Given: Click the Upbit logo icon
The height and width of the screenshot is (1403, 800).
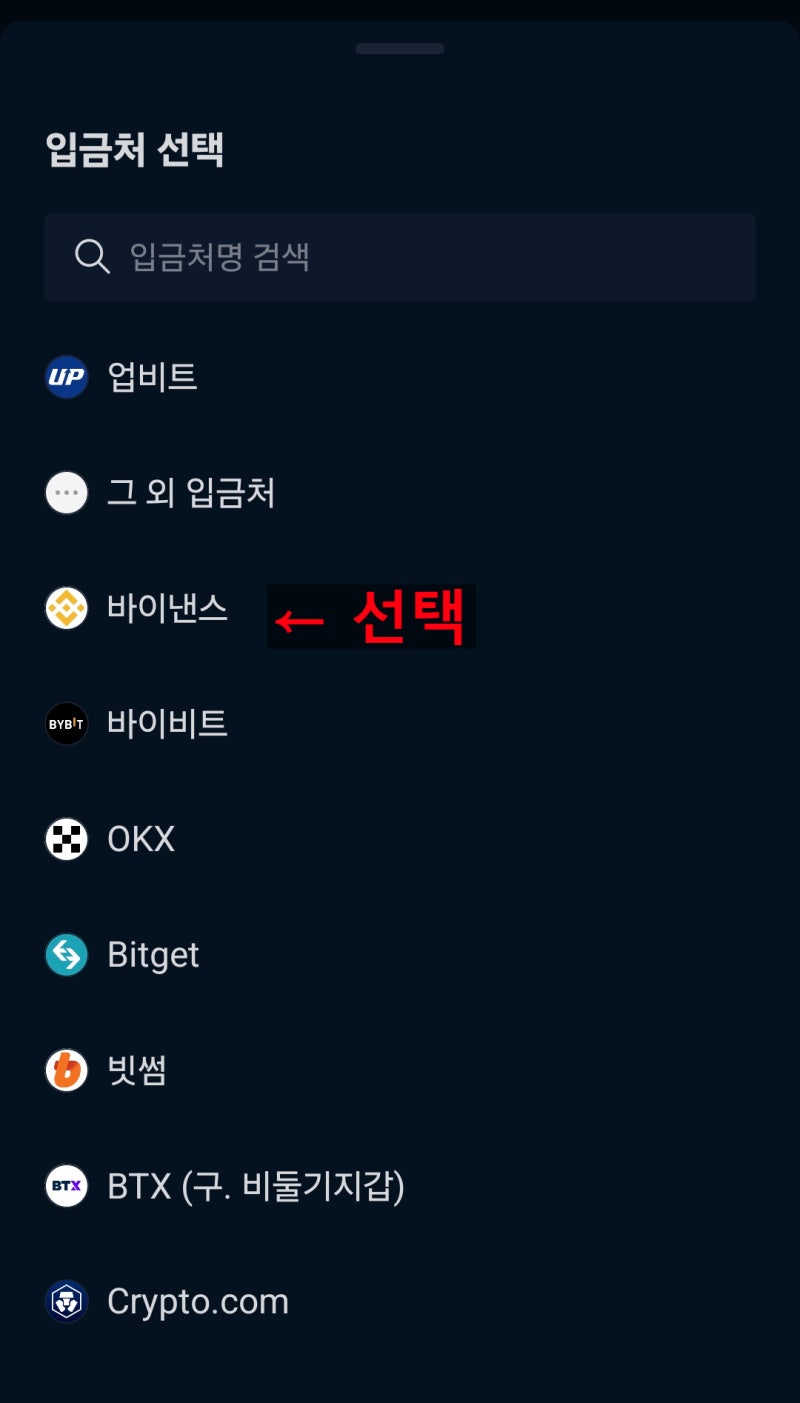Looking at the screenshot, I should [66, 377].
